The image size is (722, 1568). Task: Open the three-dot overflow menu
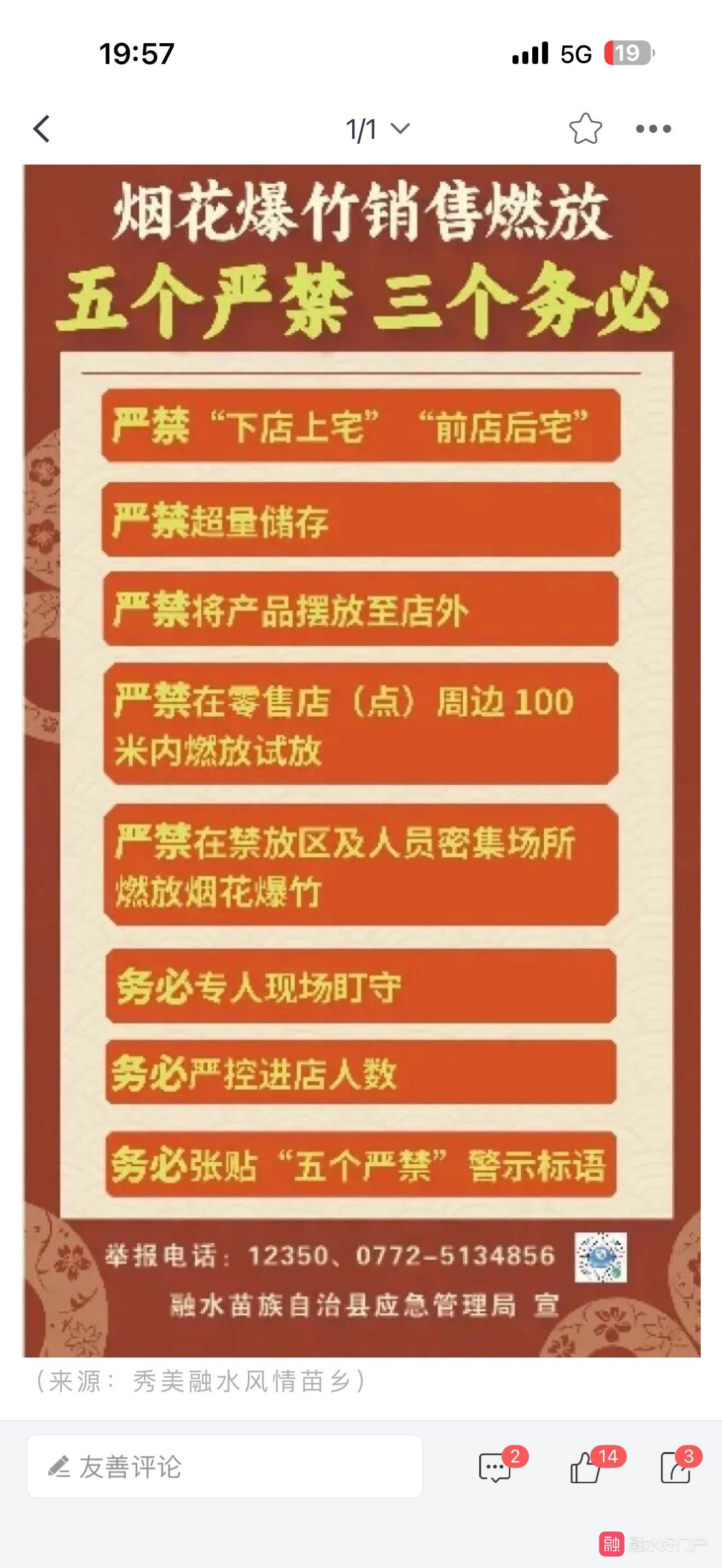[653, 129]
